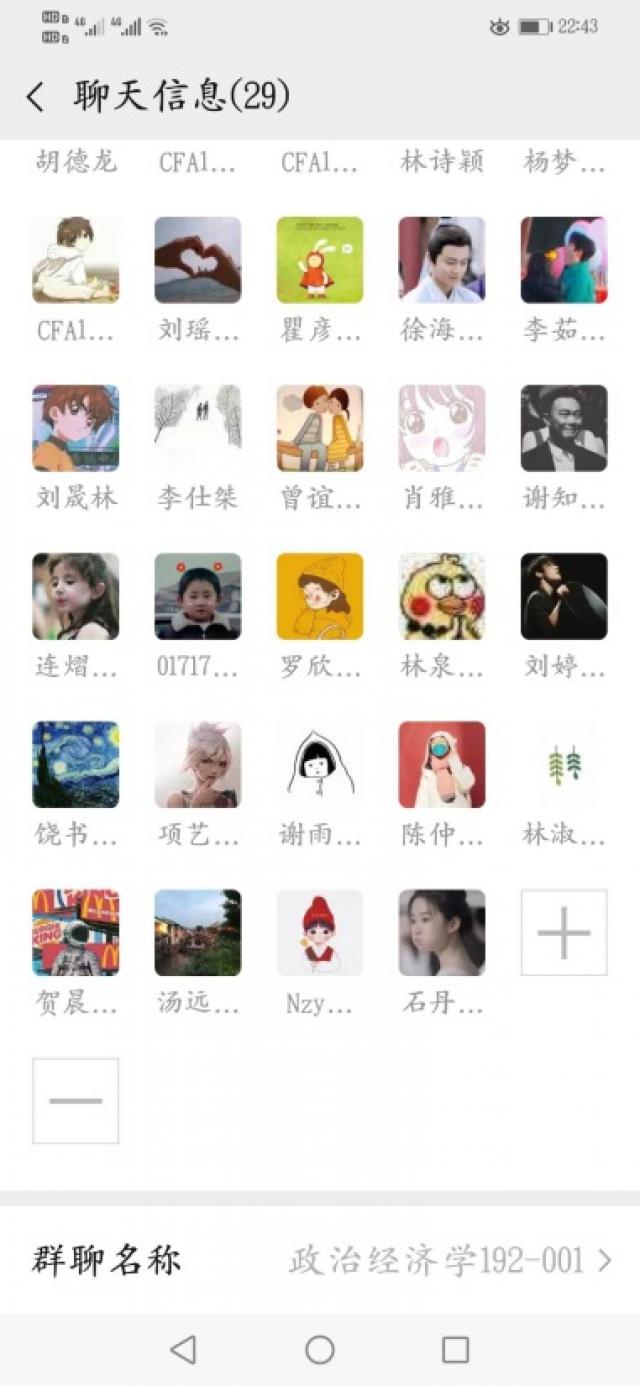
Task: Tap the minus button to remove members
Action: 76,1100
